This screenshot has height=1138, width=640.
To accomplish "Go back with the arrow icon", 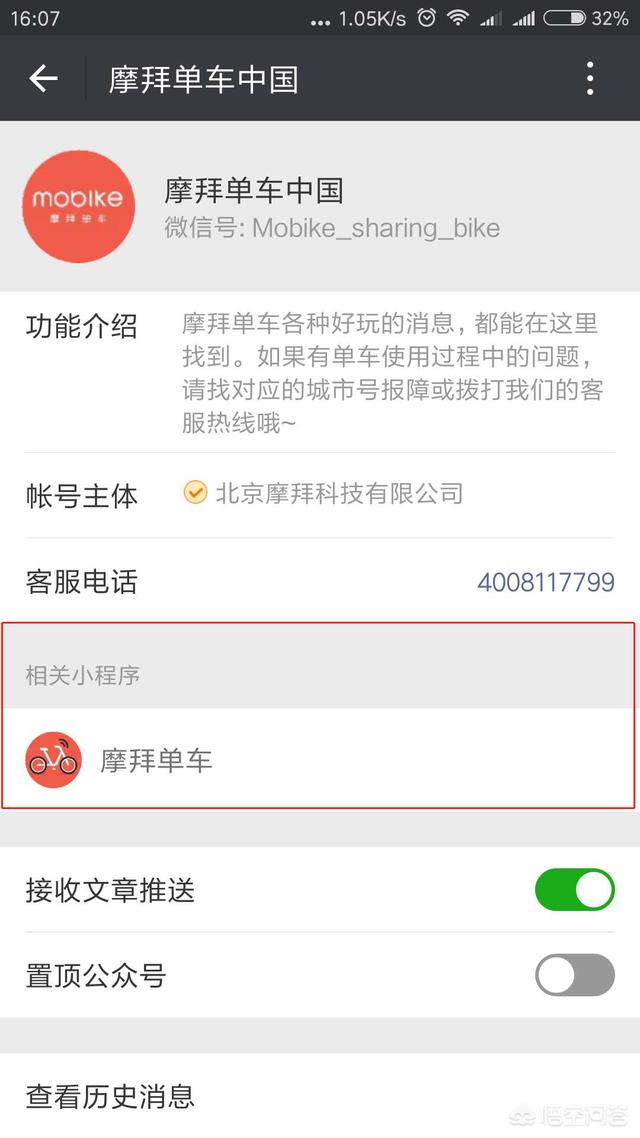I will (x=43, y=78).
